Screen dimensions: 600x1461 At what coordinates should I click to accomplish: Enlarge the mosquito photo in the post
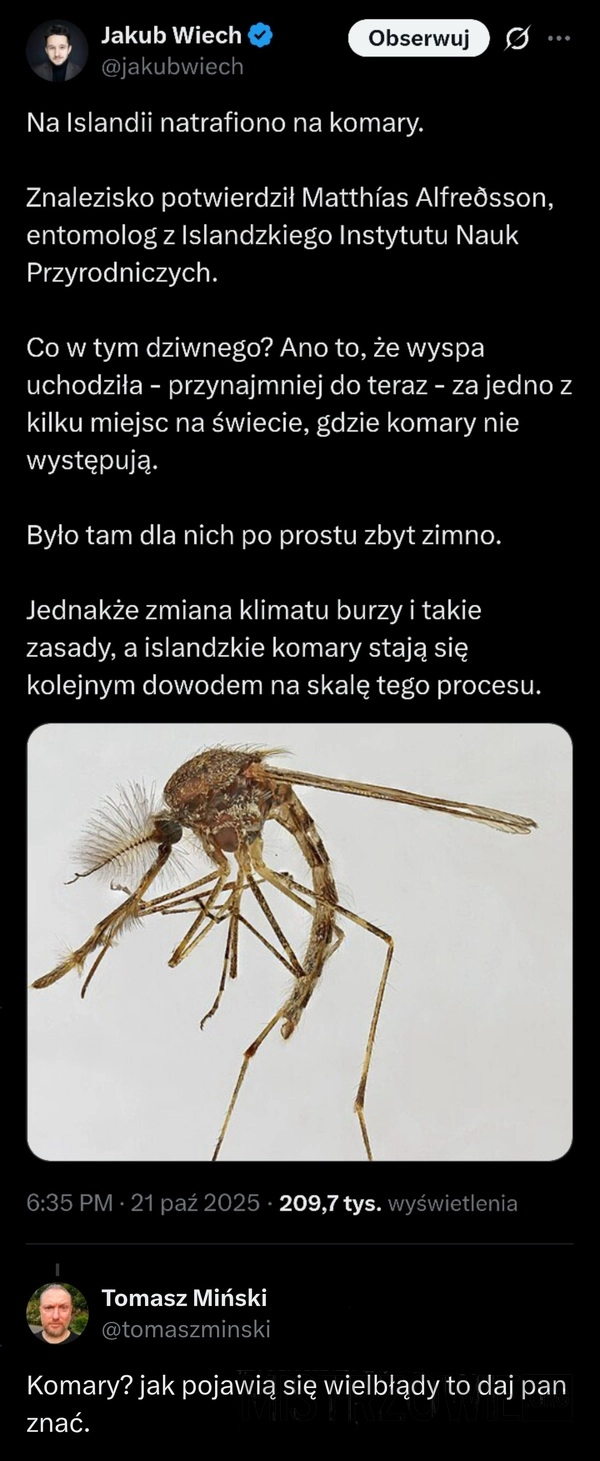coord(299,941)
